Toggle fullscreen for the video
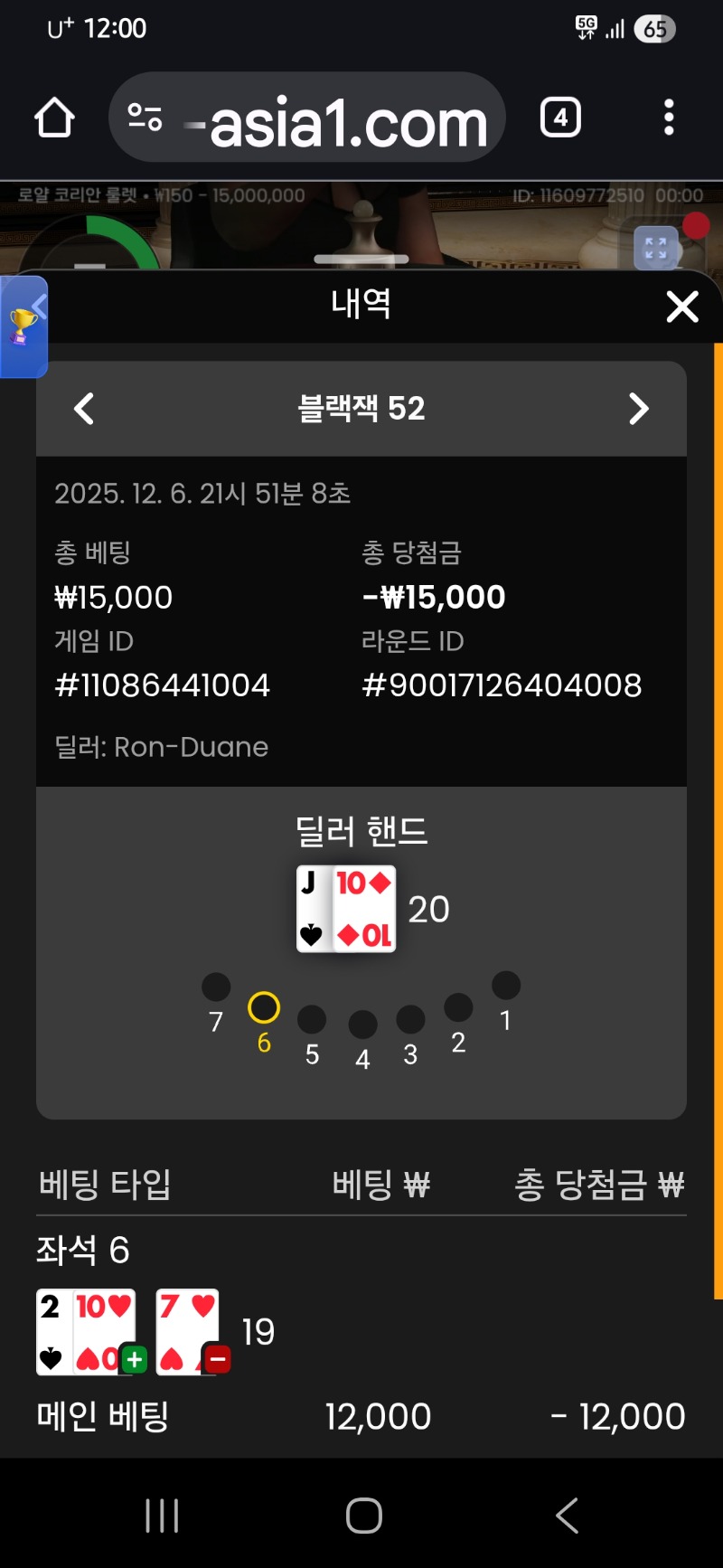723x1568 pixels. [656, 247]
